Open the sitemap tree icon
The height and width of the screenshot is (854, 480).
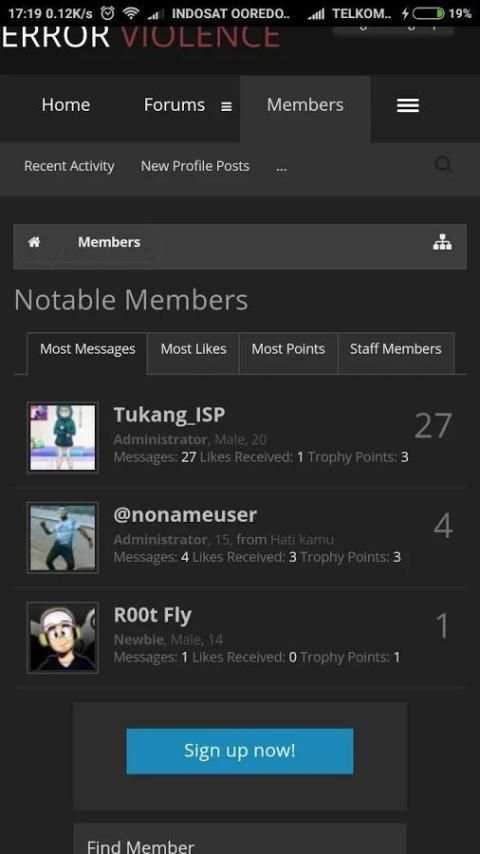[442, 242]
